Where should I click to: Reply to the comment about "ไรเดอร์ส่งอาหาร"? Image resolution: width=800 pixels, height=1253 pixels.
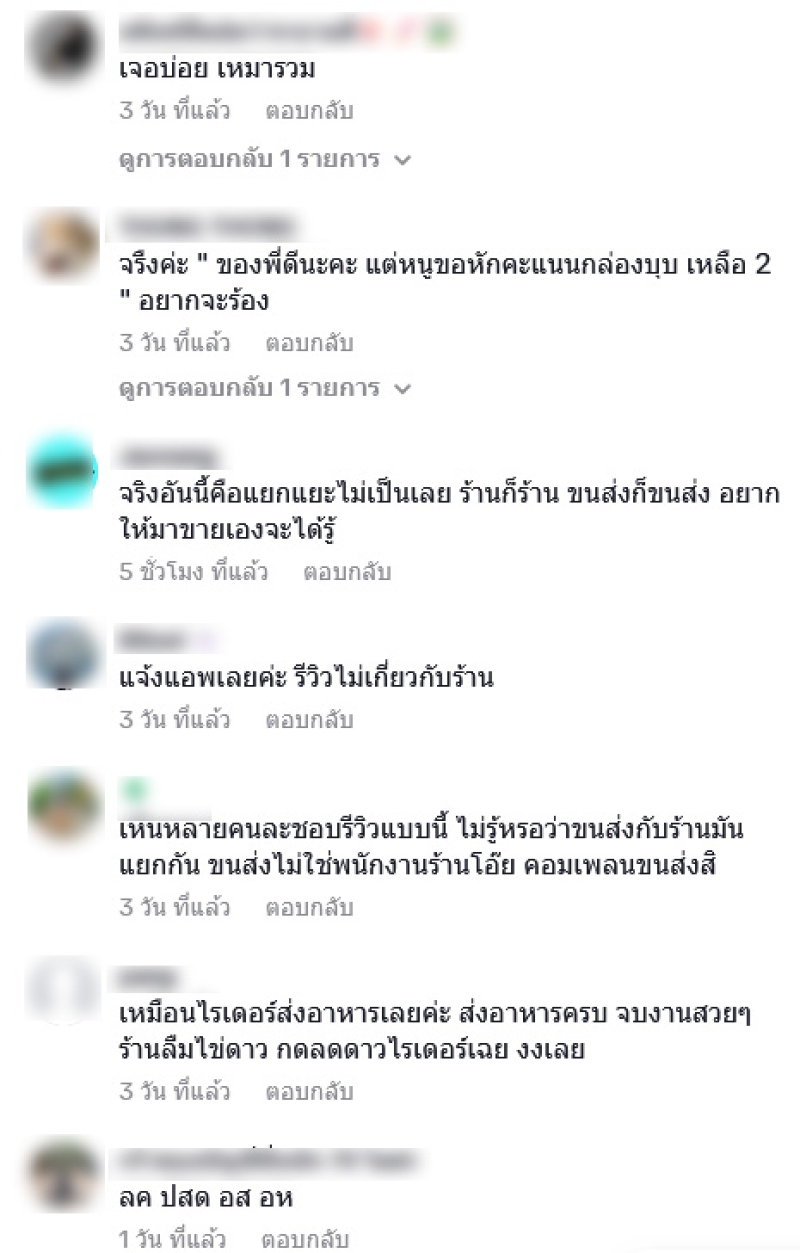pos(308,1091)
